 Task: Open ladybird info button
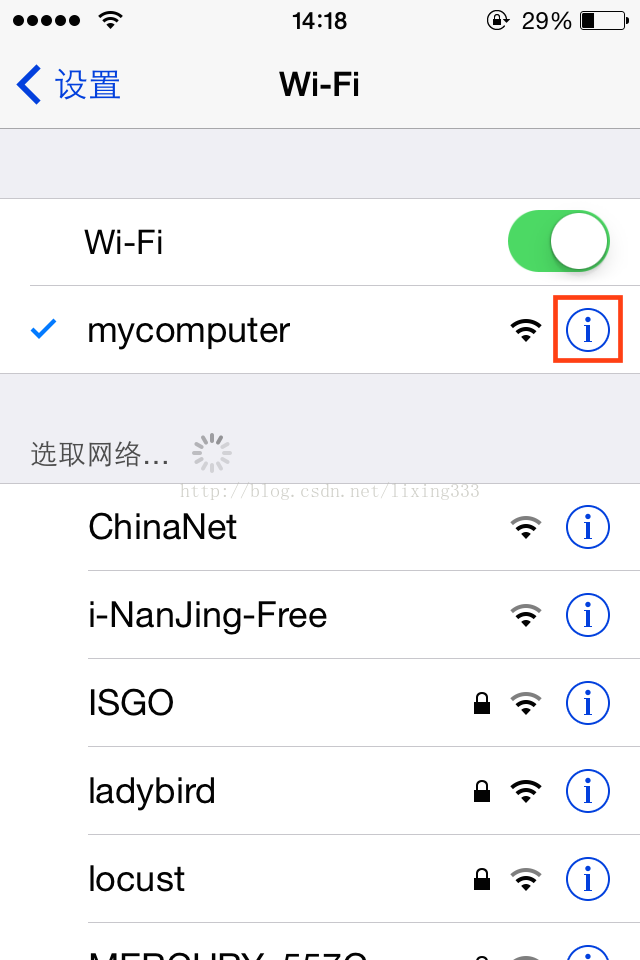588,791
